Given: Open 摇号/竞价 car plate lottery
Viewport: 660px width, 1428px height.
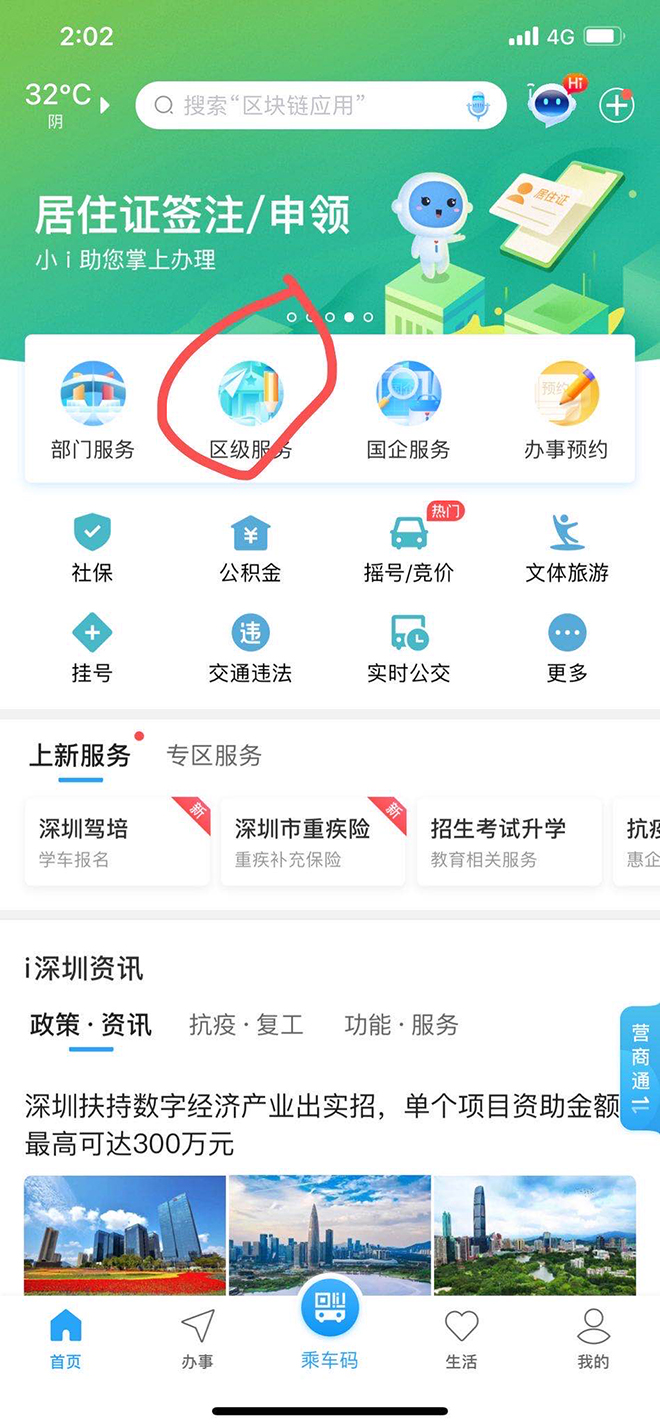Looking at the screenshot, I should coord(408,549).
